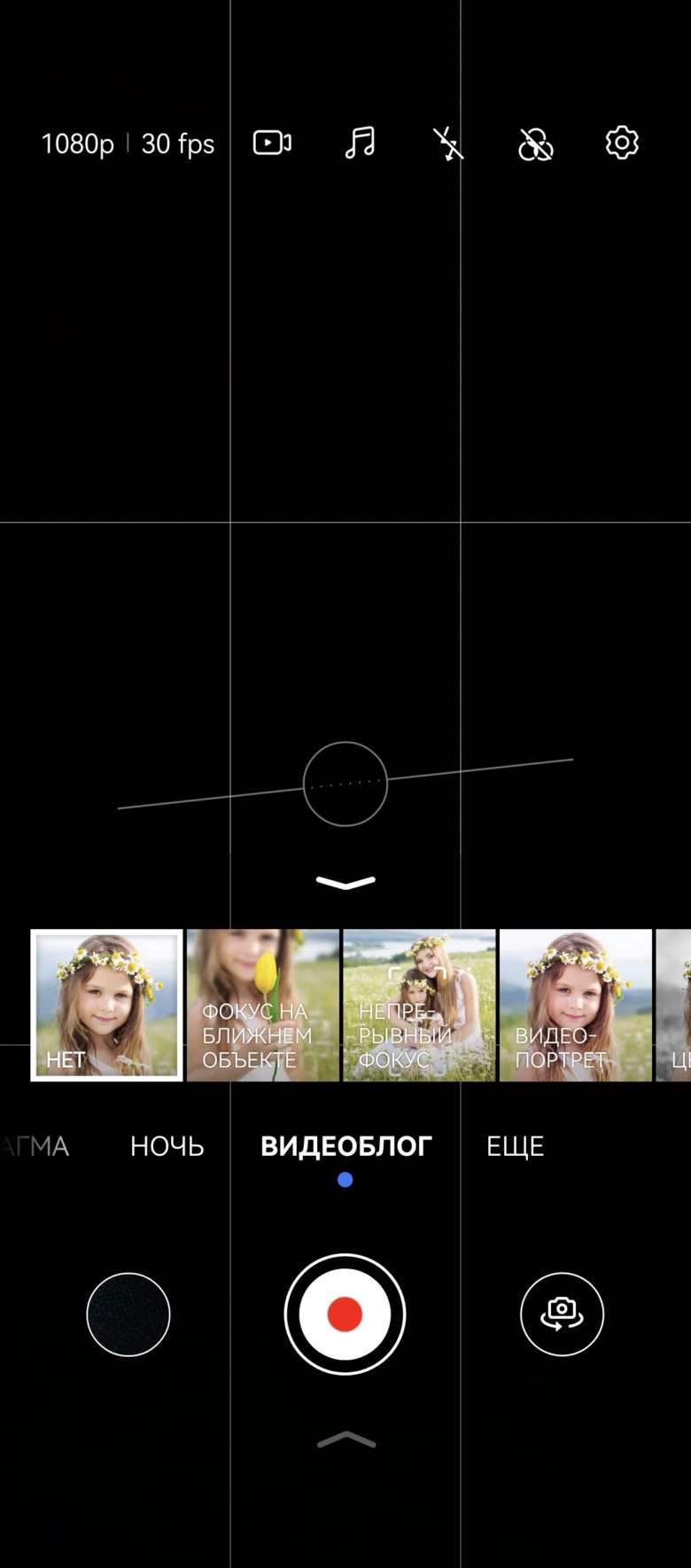Open the background music option

360,143
